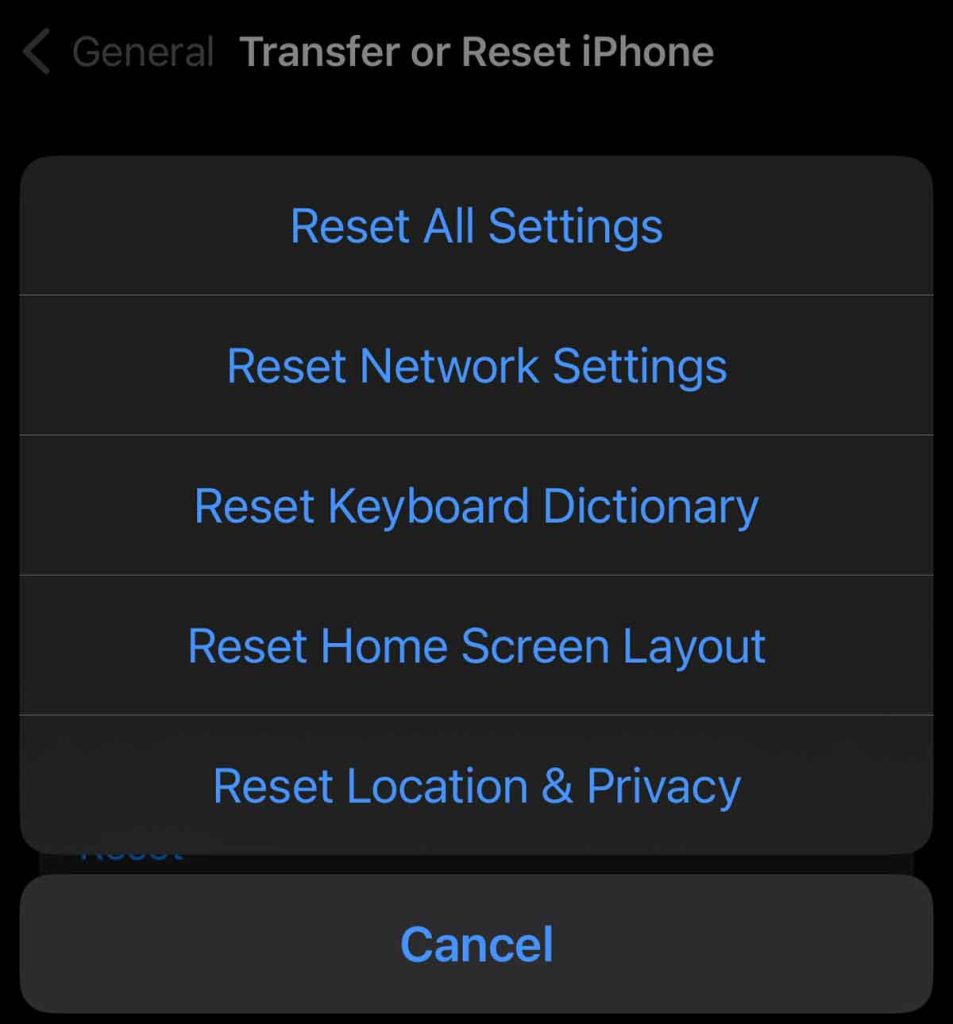Tap Reset Keyboard Dictionary option
Image resolution: width=953 pixels, height=1024 pixels.
476,506
